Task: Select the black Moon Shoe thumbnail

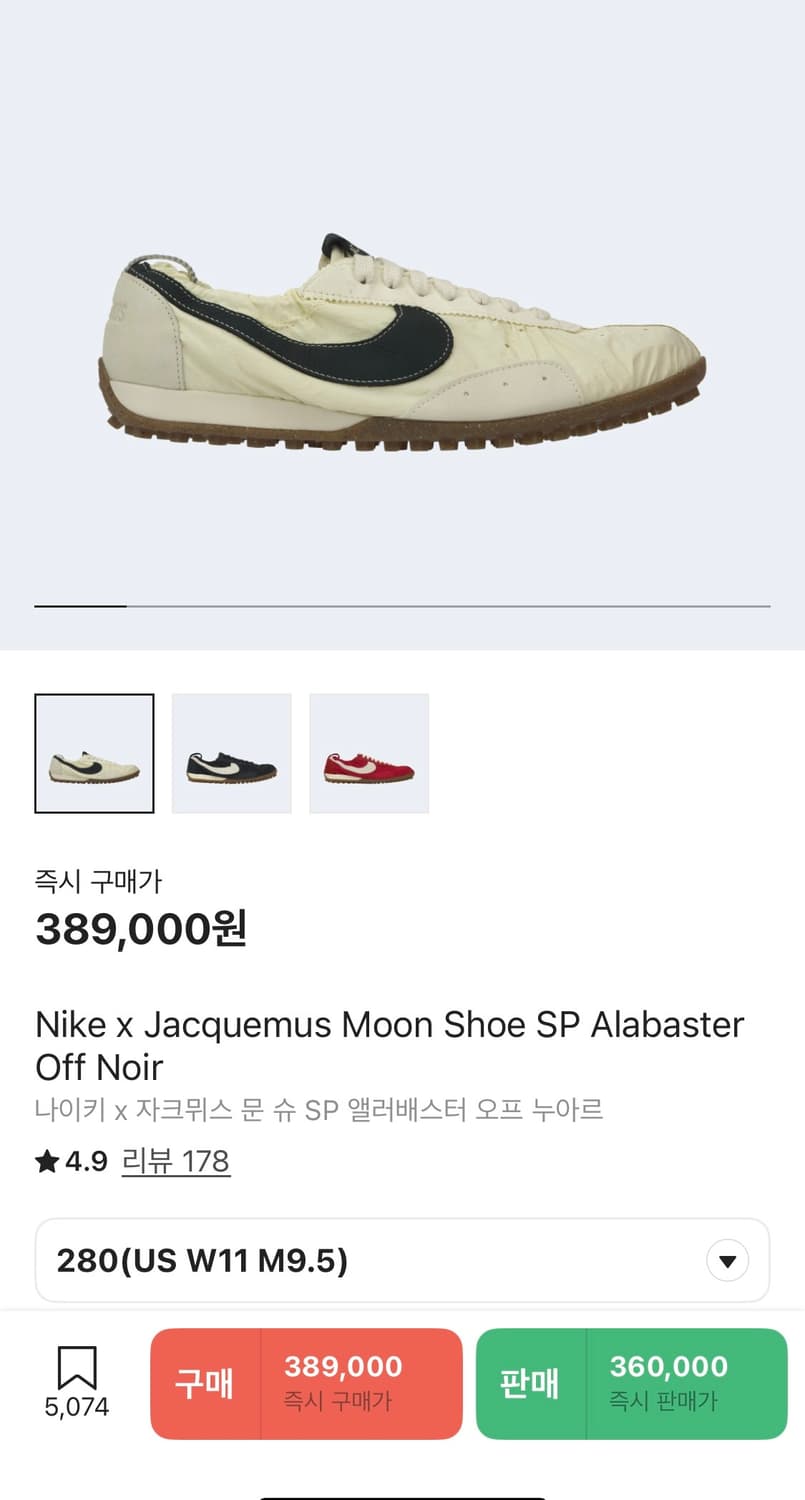Action: tap(231, 753)
